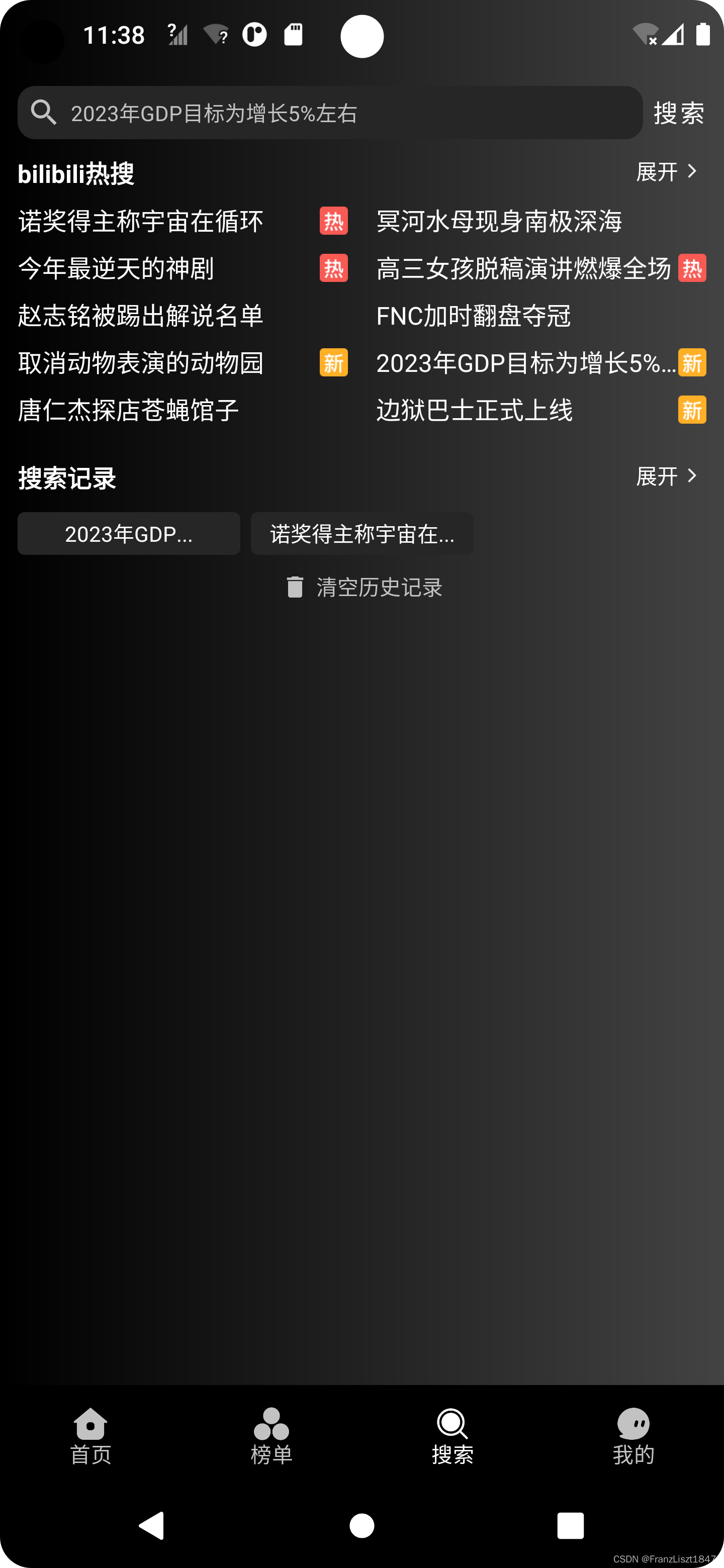Select the history chip 诺奖得主称宇宙在...
Image resolution: width=724 pixels, height=1568 pixels.
pos(361,534)
